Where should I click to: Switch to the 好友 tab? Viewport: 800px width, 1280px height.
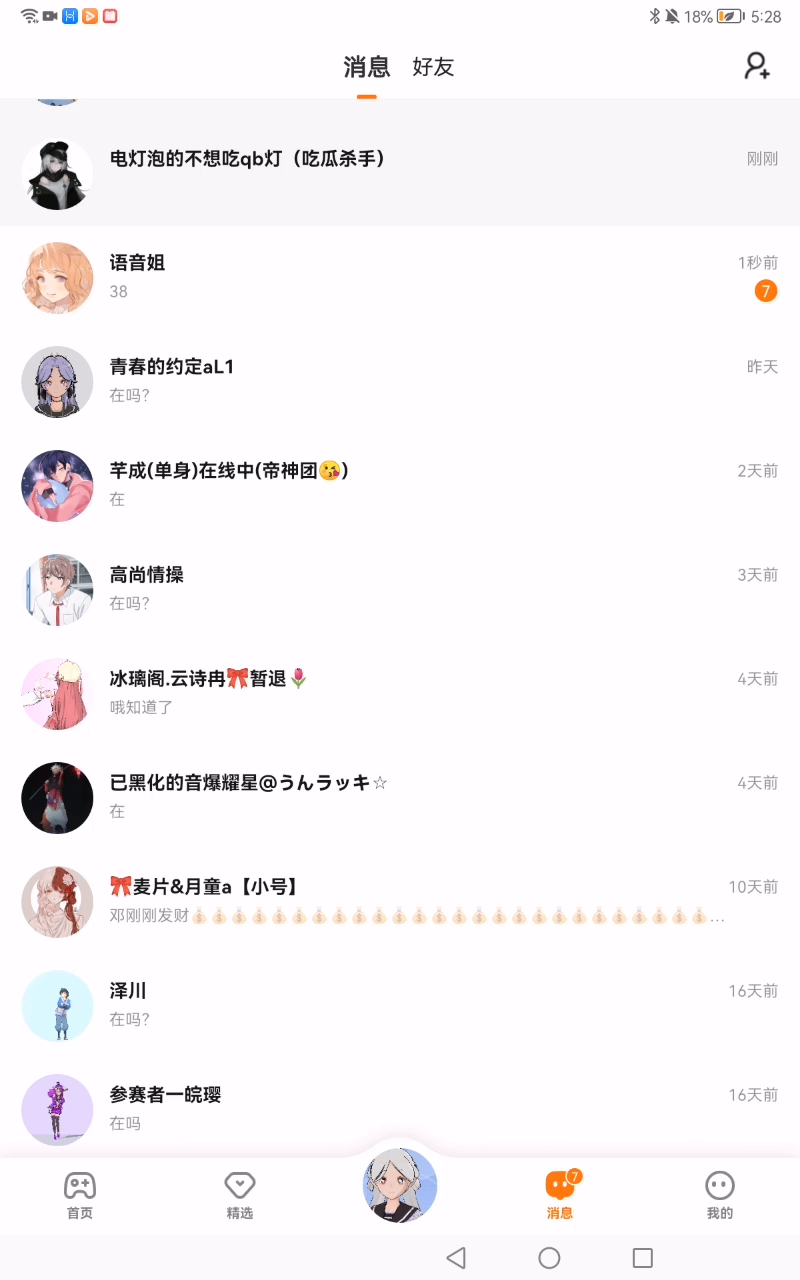click(433, 67)
